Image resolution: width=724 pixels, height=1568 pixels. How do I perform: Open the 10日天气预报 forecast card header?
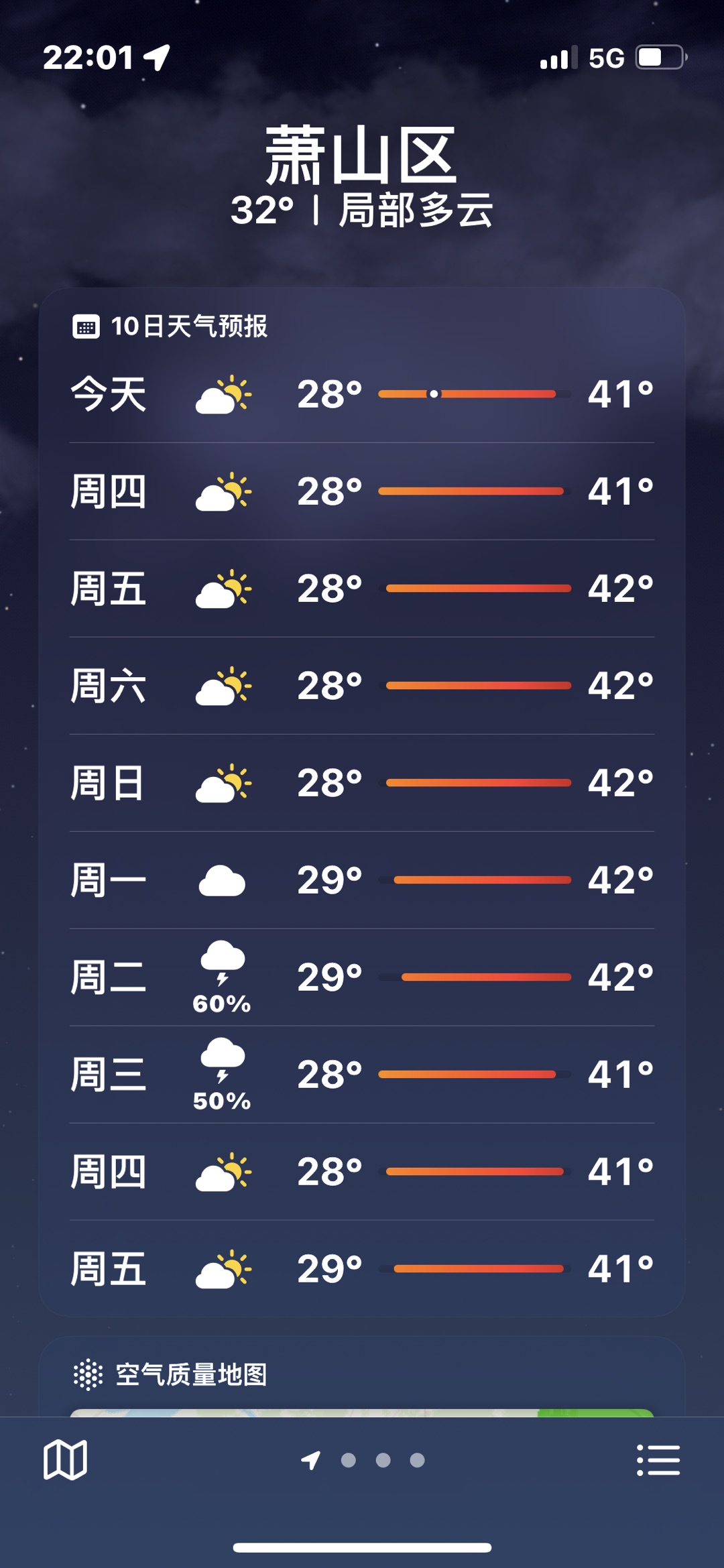pyautogui.click(x=188, y=326)
